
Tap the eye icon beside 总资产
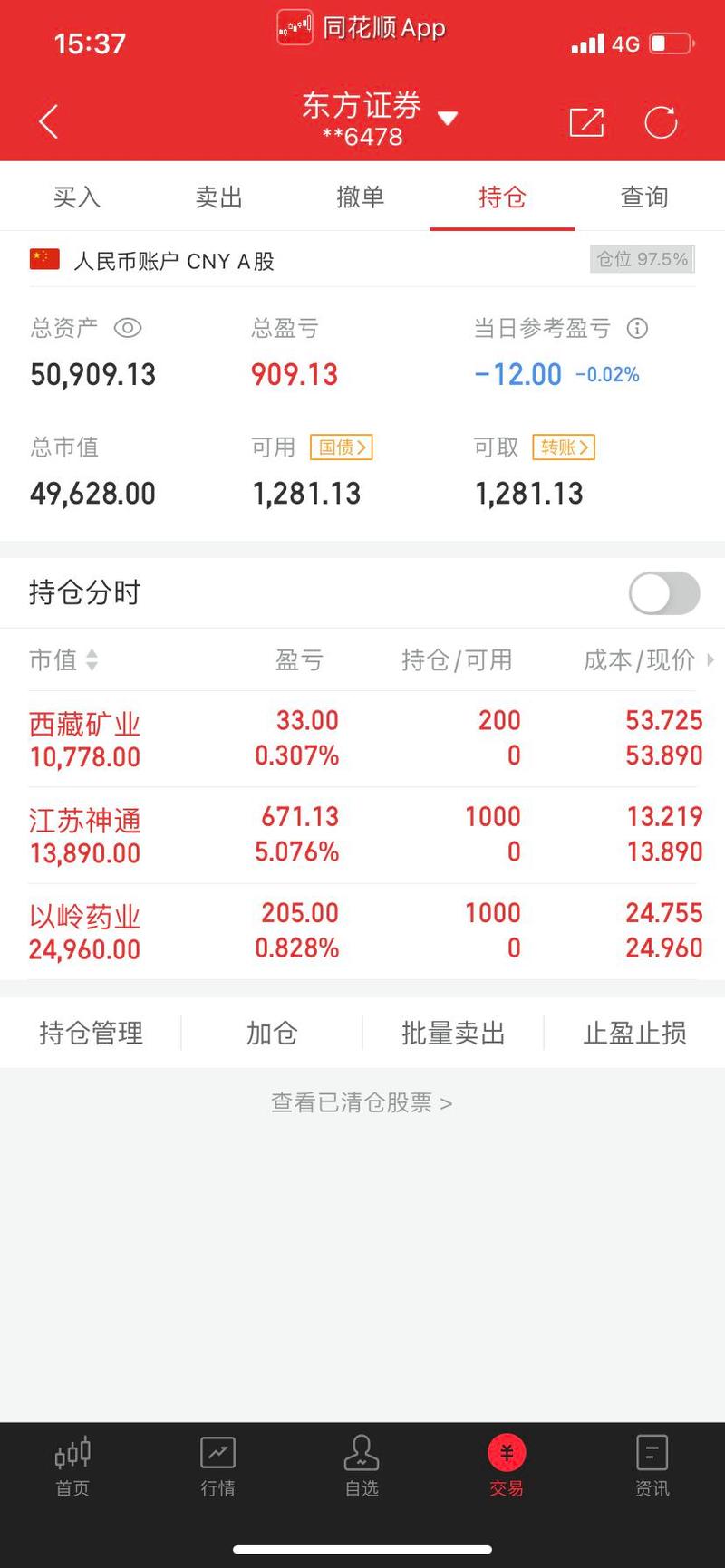127,328
